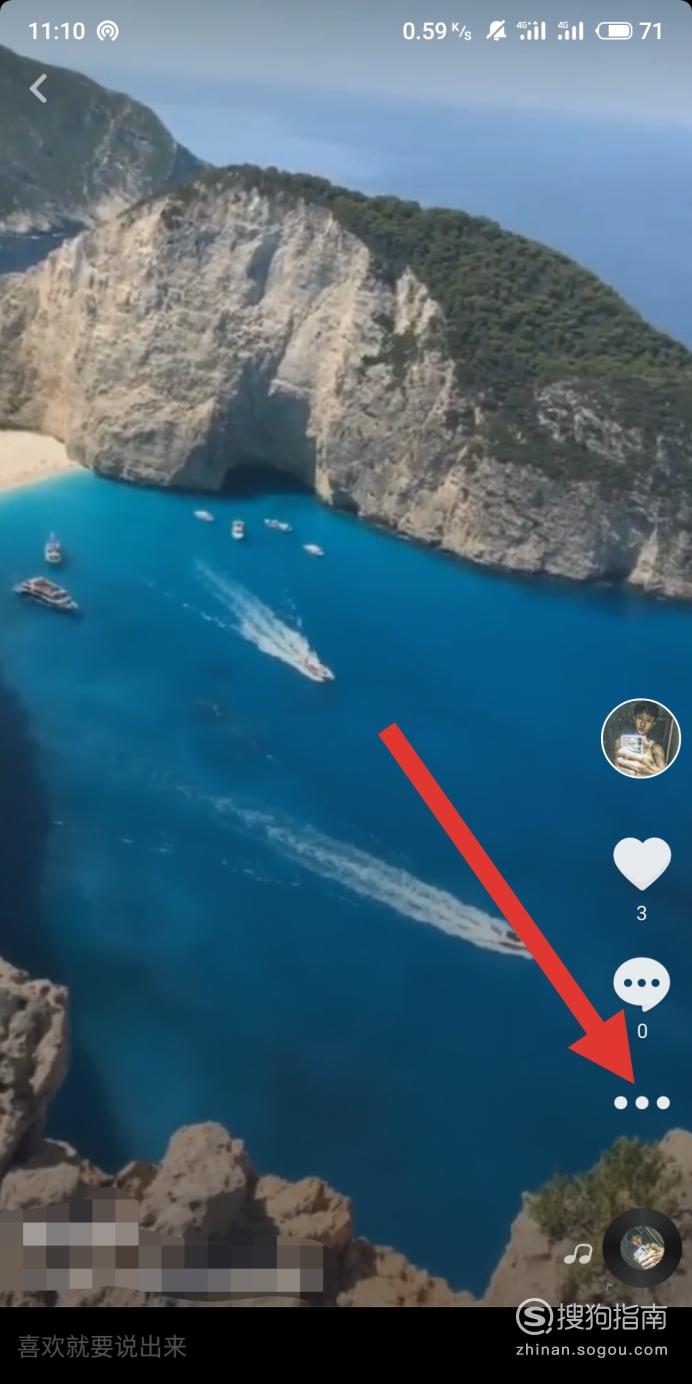Viewport: 692px width, 1384px height.
Task: Tap the comment field "喜欢就要说出来"
Action: click(x=103, y=1346)
